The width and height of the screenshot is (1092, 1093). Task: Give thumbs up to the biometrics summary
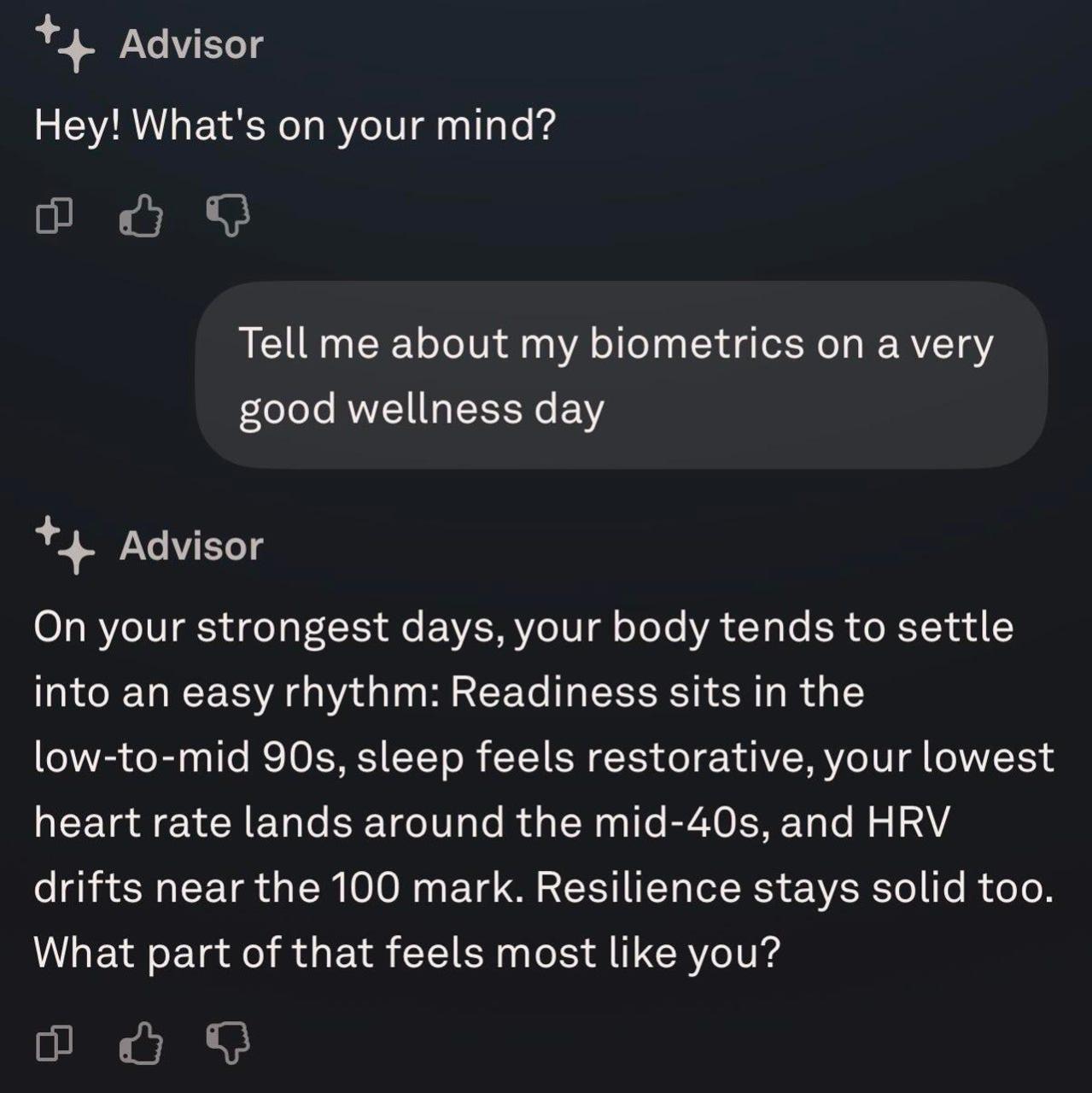coord(140,1043)
